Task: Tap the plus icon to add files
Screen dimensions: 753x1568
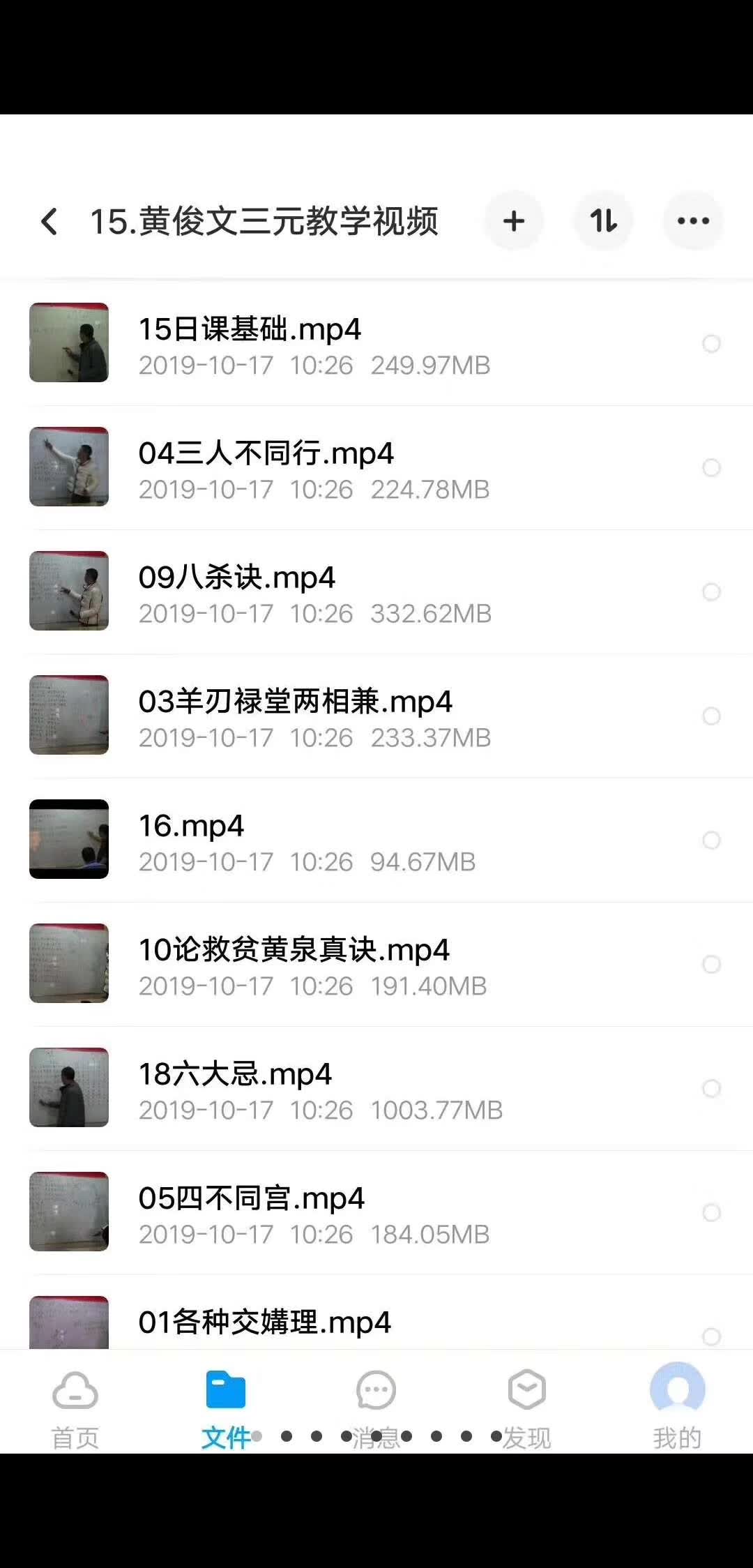Action: 514,220
